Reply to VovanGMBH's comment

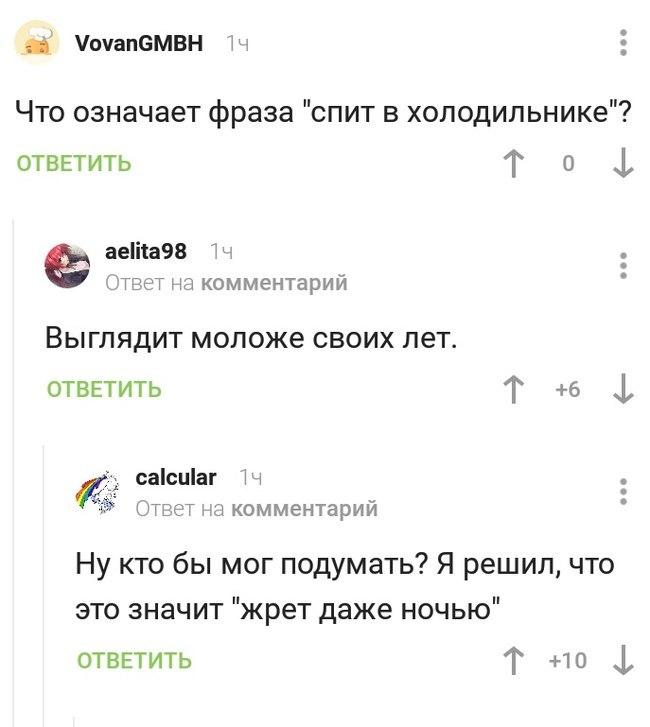[73, 164]
